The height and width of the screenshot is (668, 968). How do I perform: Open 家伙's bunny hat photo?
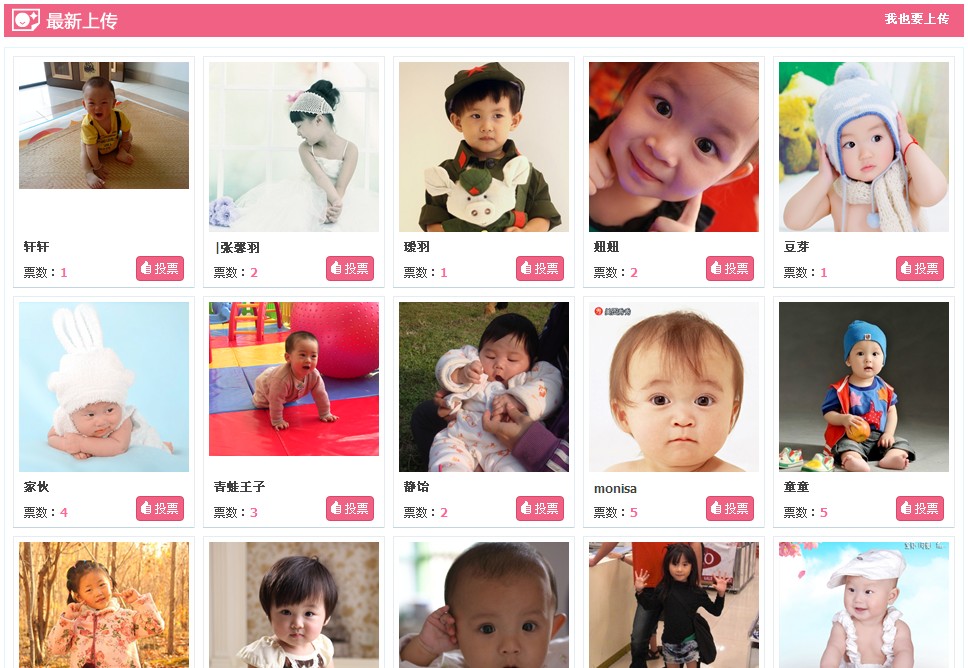tap(104, 387)
